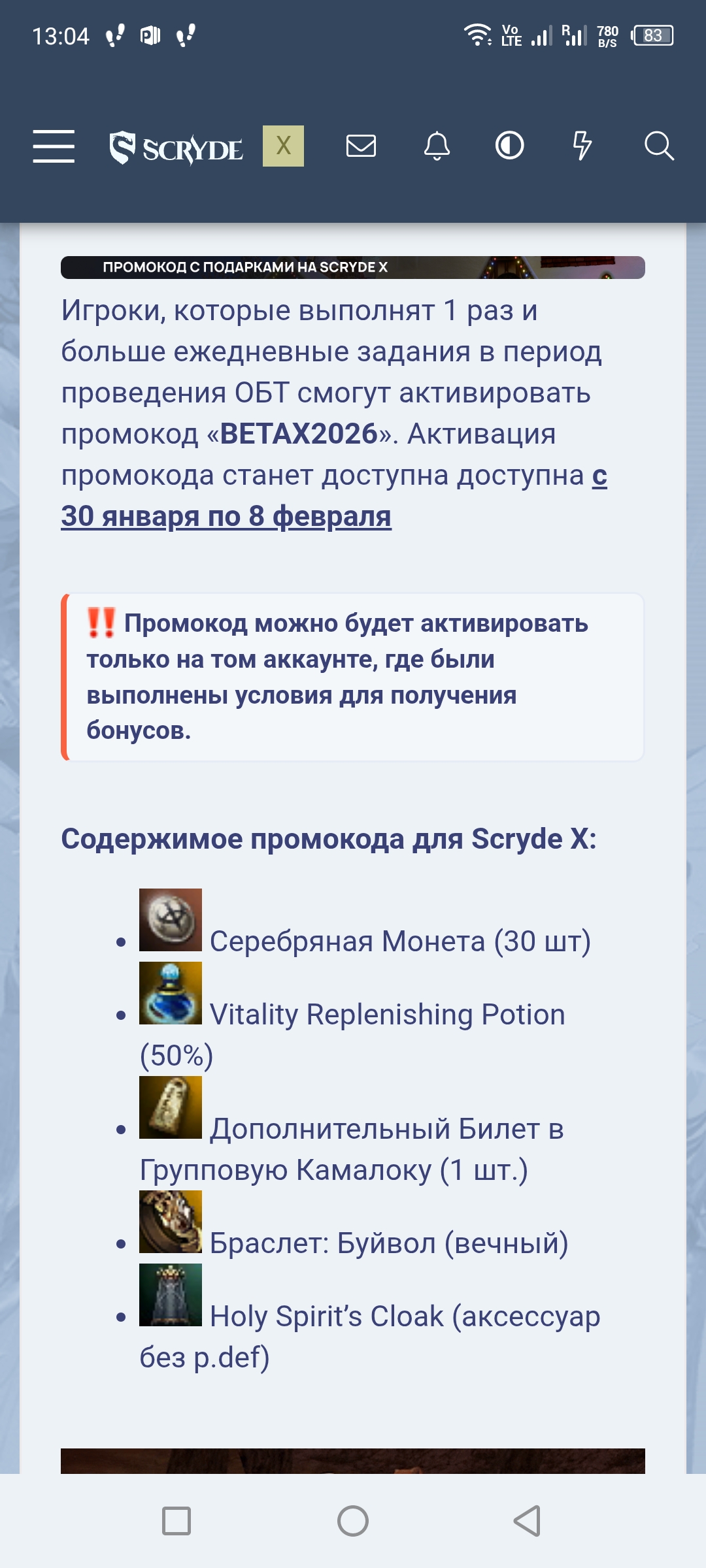Image resolution: width=706 pixels, height=1568 pixels.
Task: Open the envelope messages icon
Action: tap(361, 147)
